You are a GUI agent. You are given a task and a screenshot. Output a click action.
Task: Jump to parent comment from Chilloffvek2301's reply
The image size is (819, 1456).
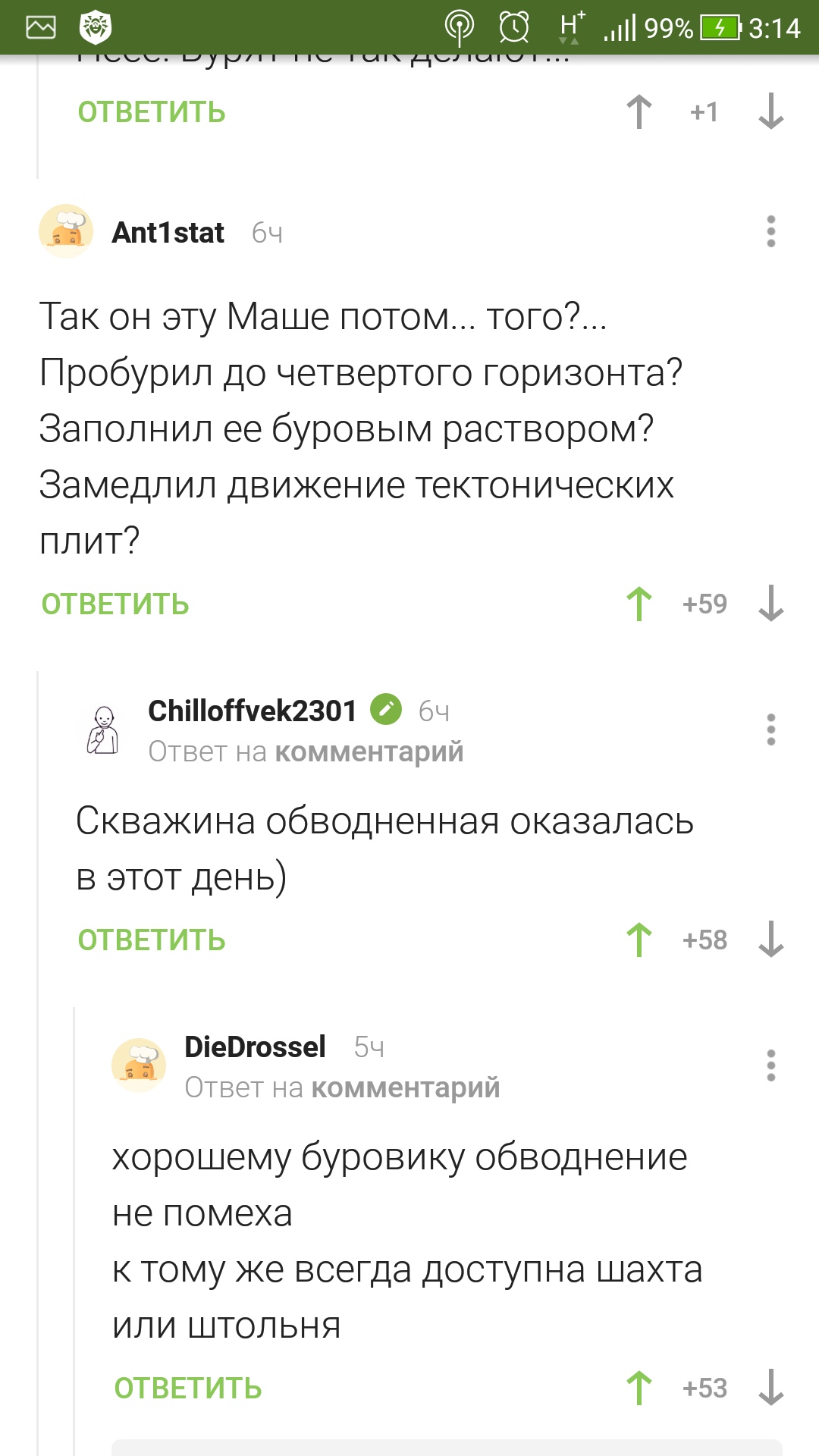click(369, 752)
